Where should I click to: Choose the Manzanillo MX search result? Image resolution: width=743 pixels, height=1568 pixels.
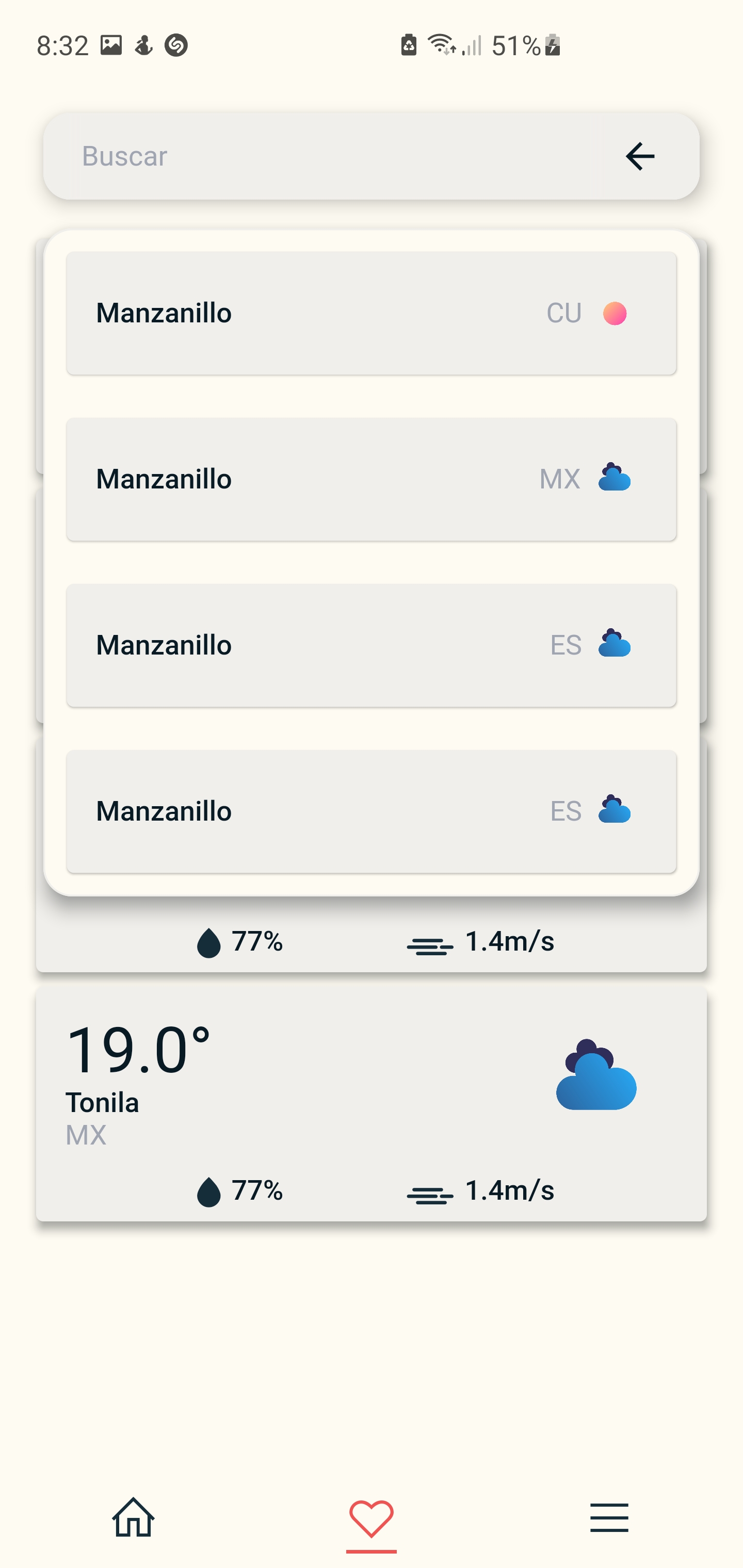coord(371,479)
